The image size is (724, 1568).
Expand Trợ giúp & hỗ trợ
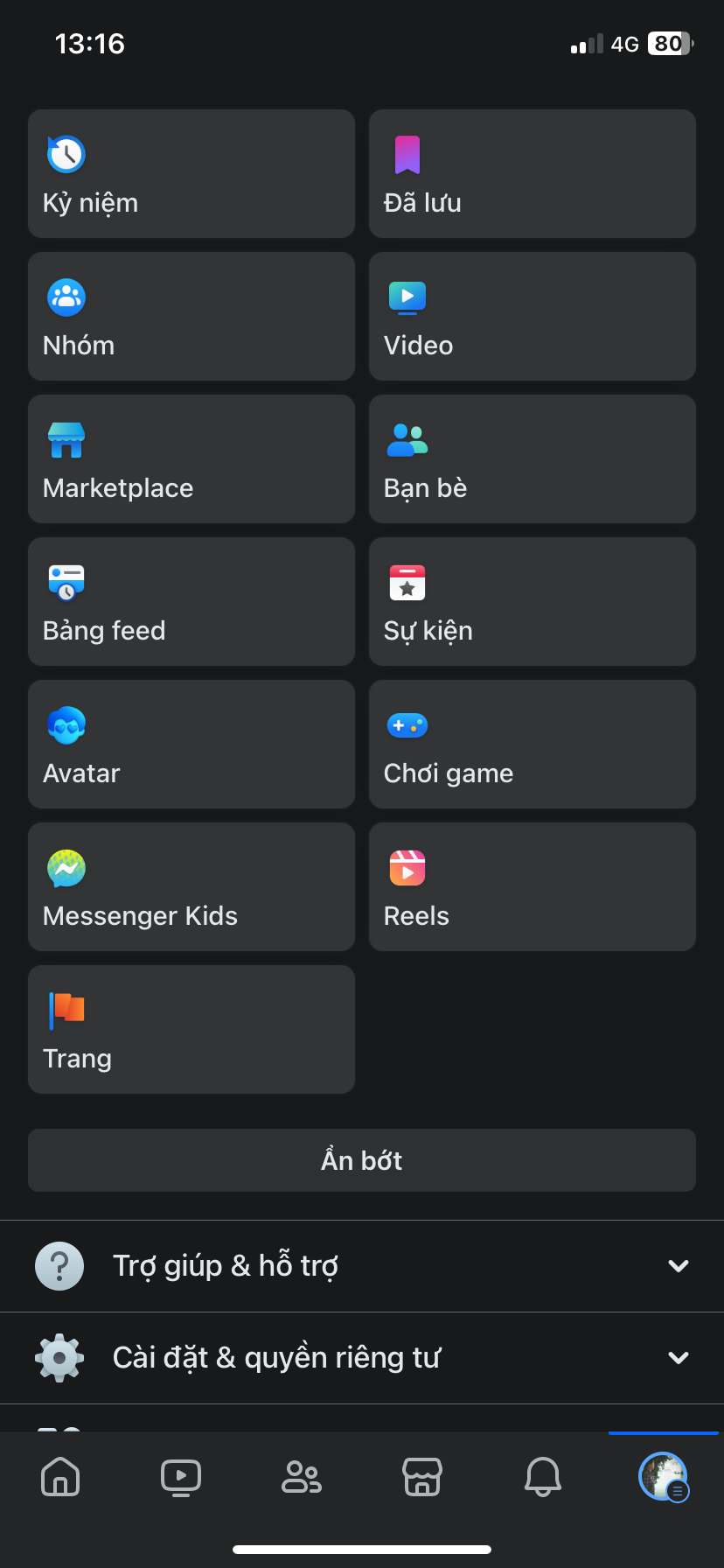(x=362, y=1266)
